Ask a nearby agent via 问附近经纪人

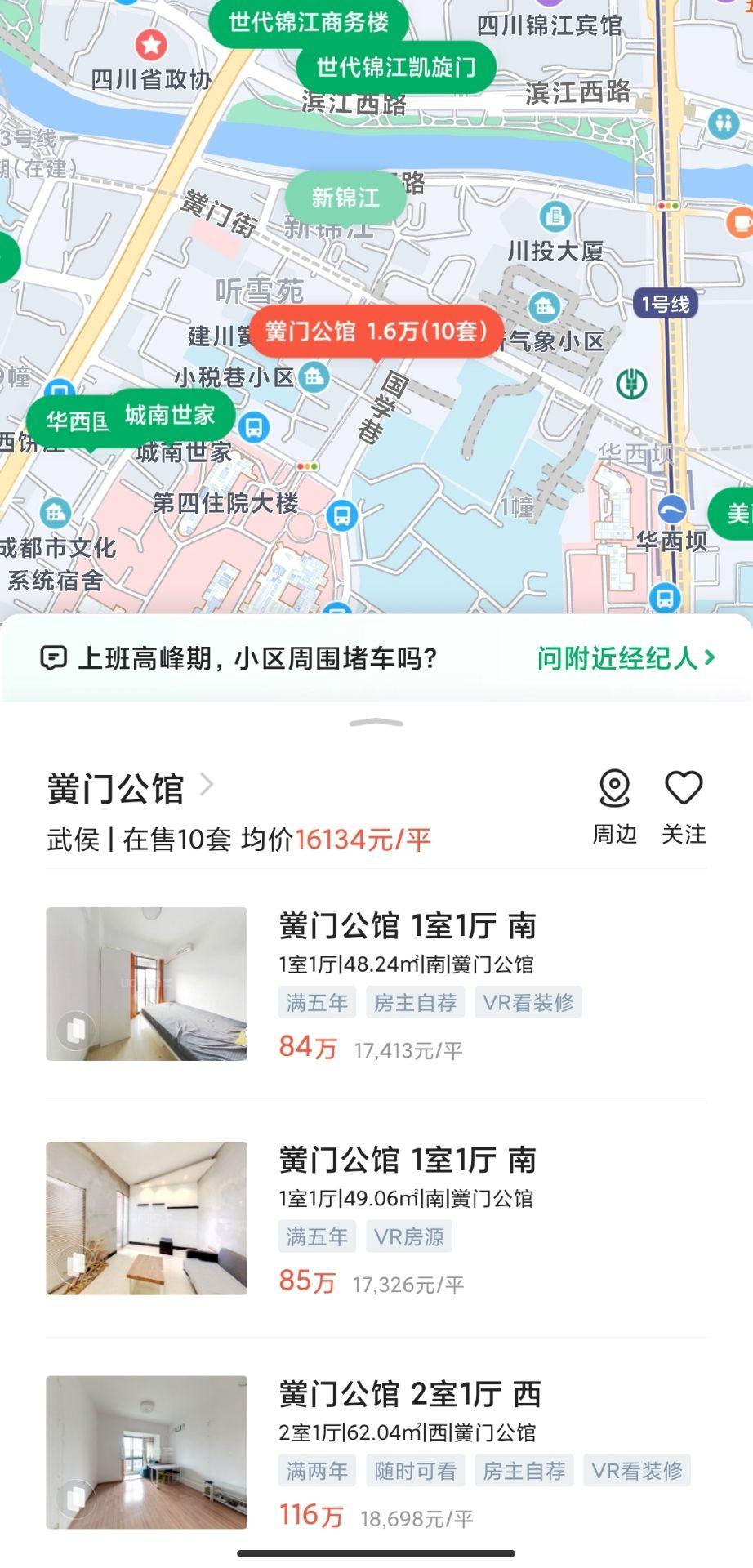(x=626, y=658)
